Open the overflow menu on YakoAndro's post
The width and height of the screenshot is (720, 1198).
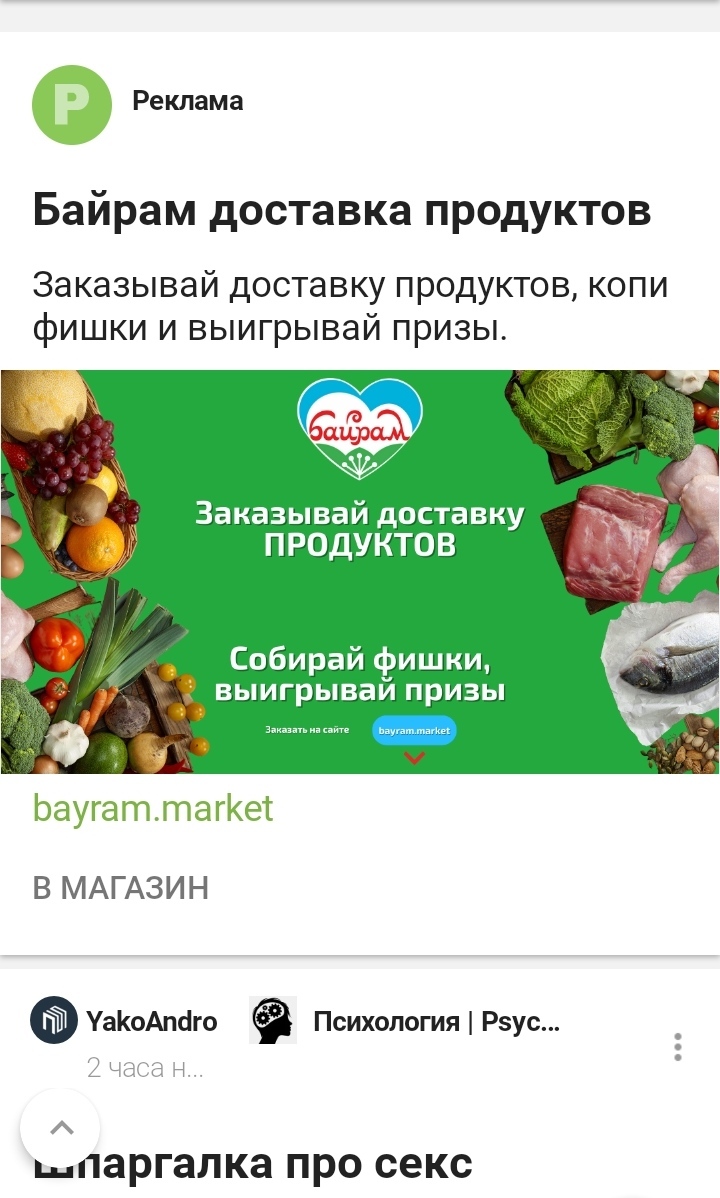[678, 1046]
